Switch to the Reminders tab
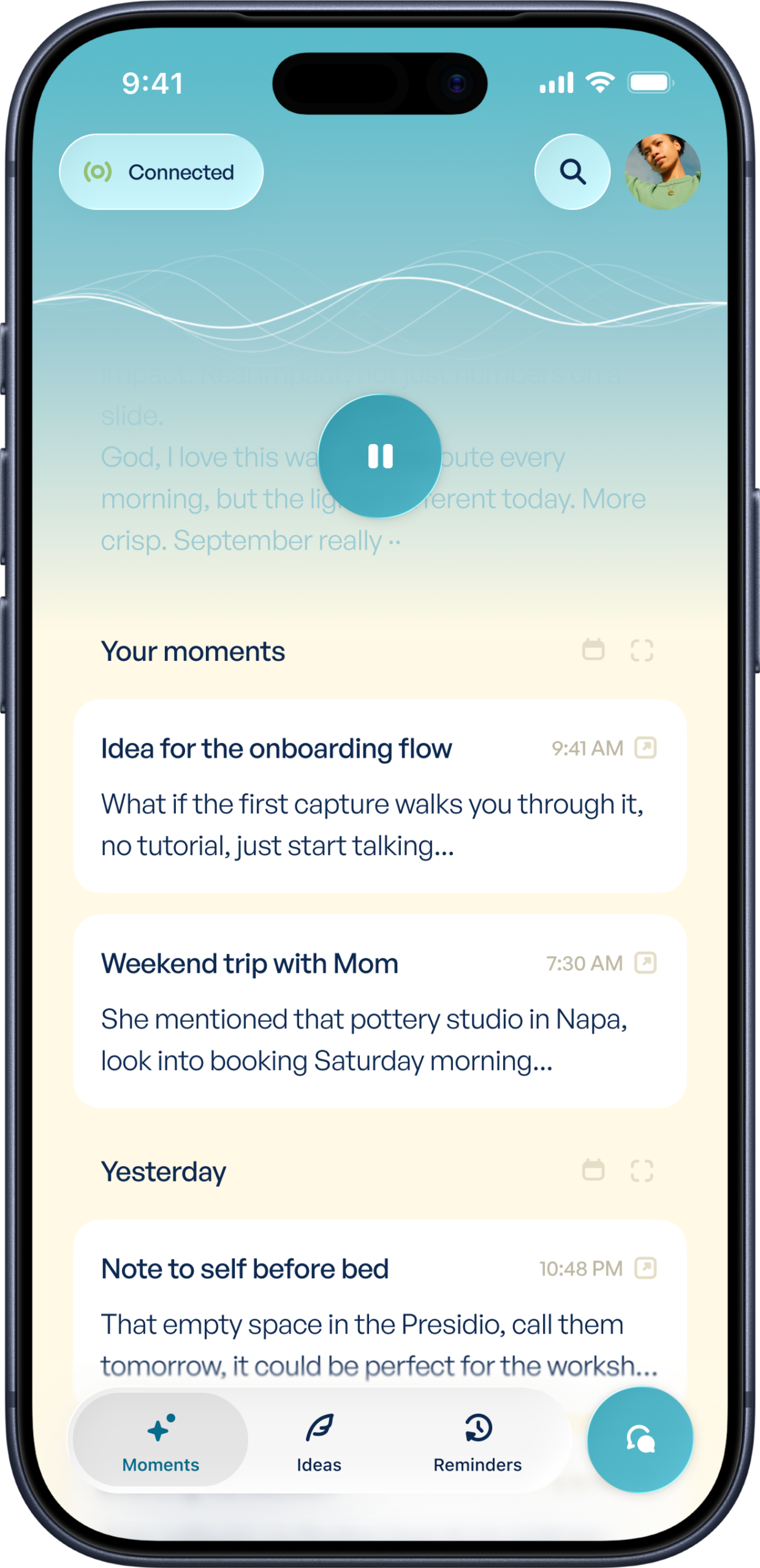The width and height of the screenshot is (760, 1568). (x=477, y=1441)
